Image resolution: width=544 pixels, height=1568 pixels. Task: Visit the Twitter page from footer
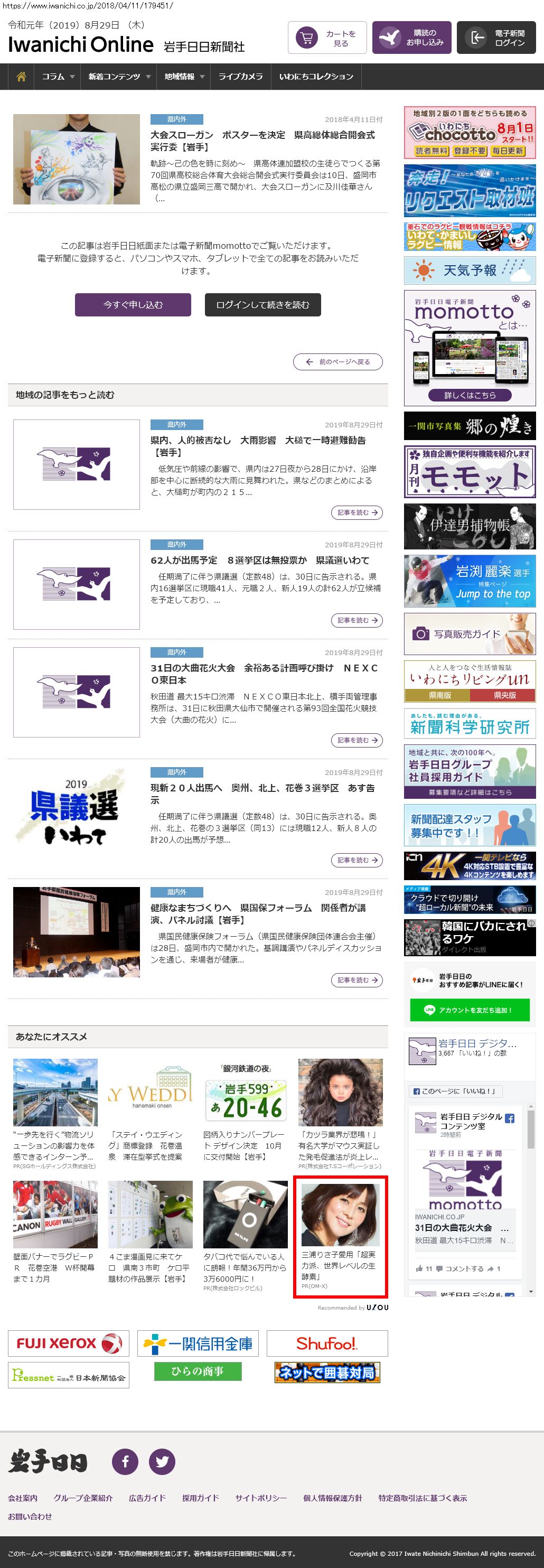tap(162, 1461)
